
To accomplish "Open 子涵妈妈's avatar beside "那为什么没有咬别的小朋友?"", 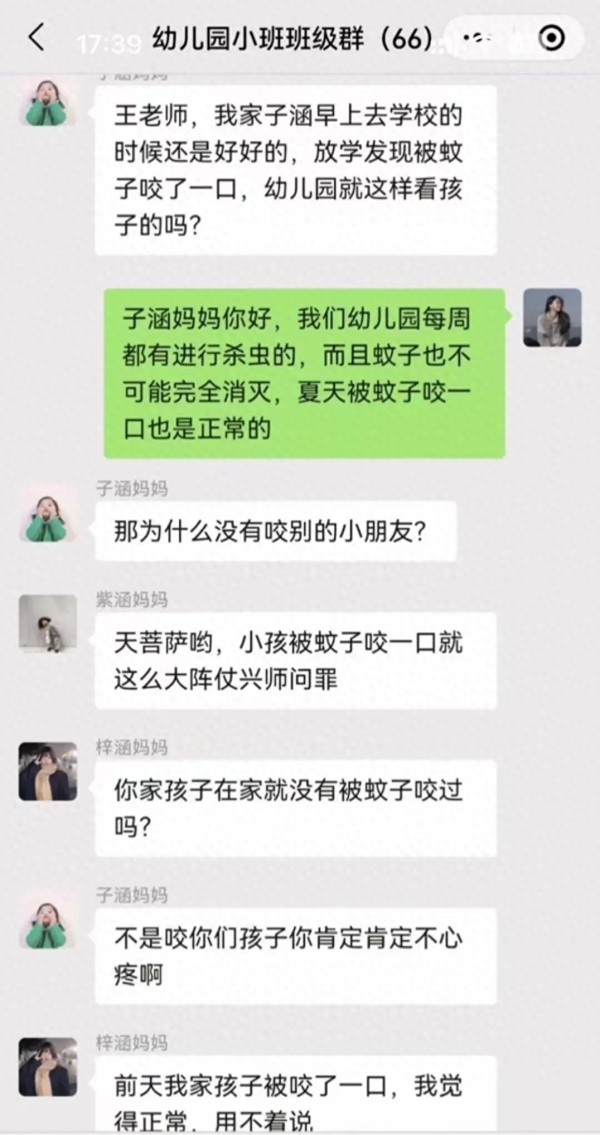I will (47, 516).
